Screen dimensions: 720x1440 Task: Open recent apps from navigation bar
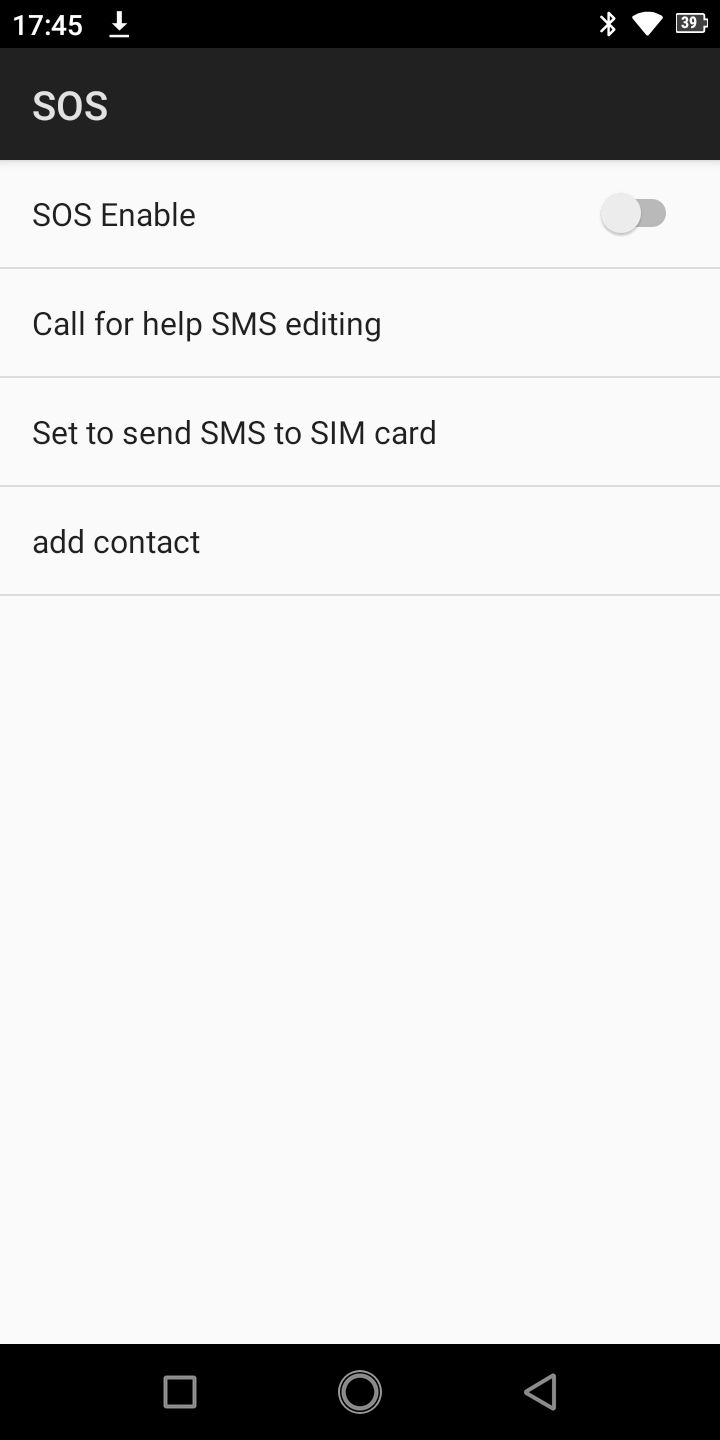coord(180,1391)
